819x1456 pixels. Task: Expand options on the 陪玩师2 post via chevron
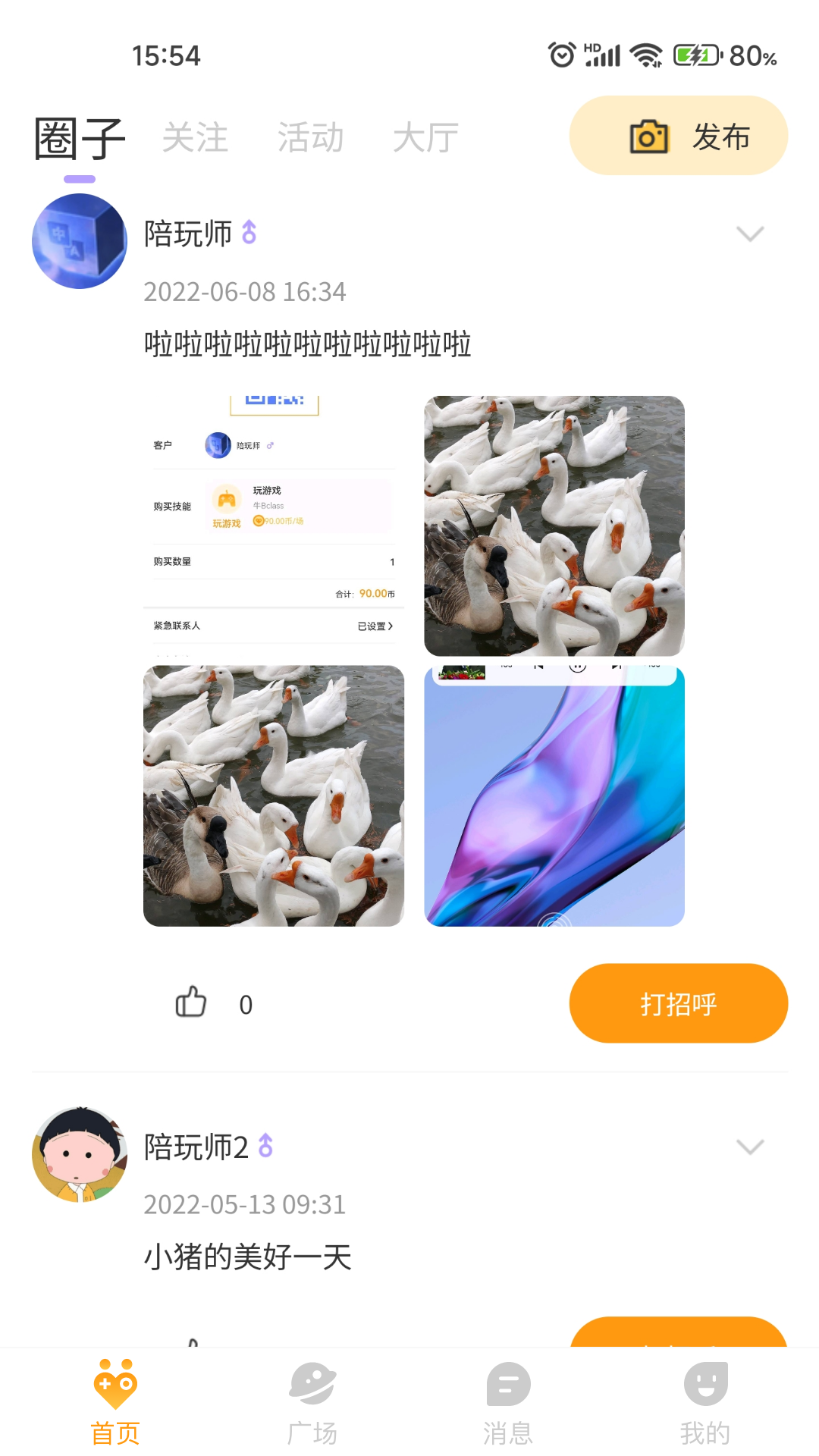(751, 1146)
